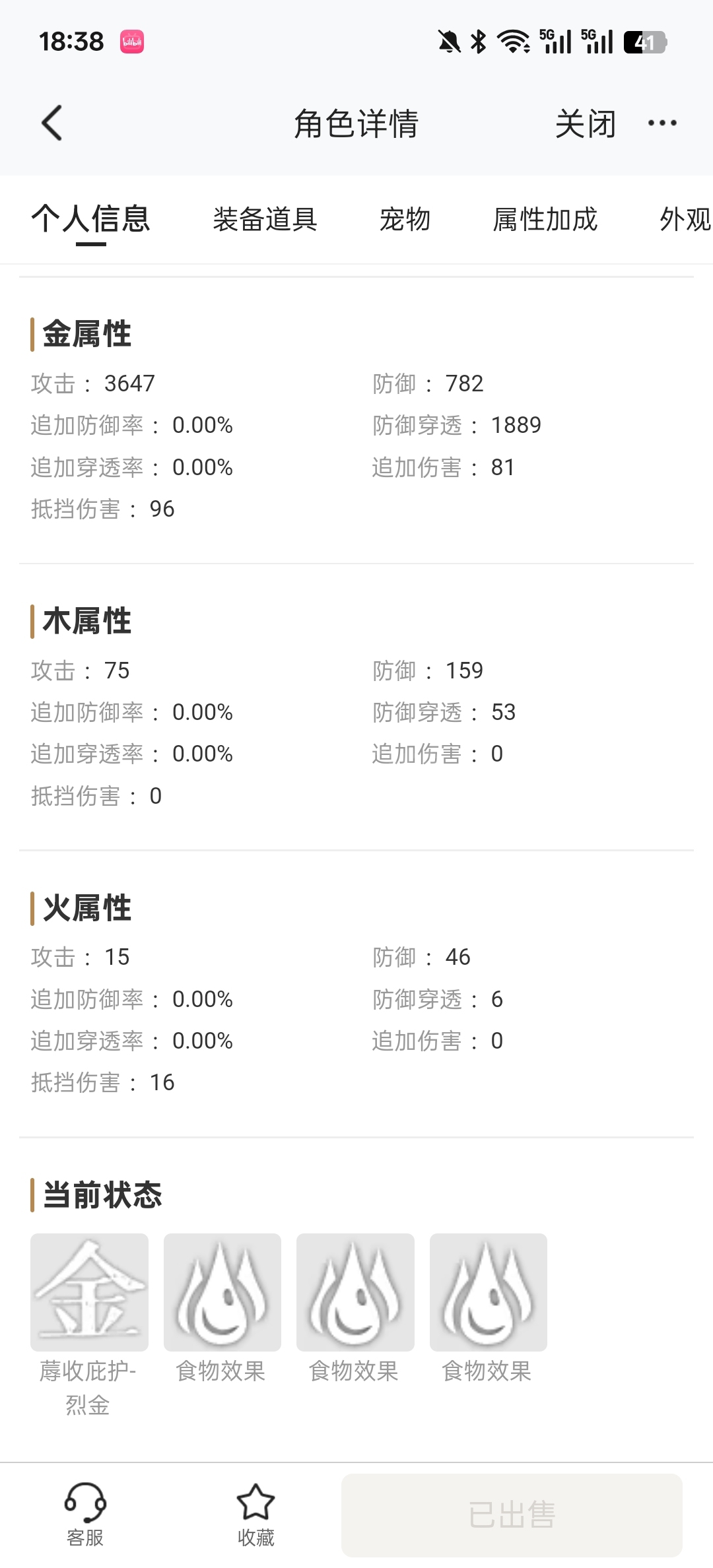Switch to the 宠物 tab
Screen dimensions: 713x1568
[x=405, y=219]
